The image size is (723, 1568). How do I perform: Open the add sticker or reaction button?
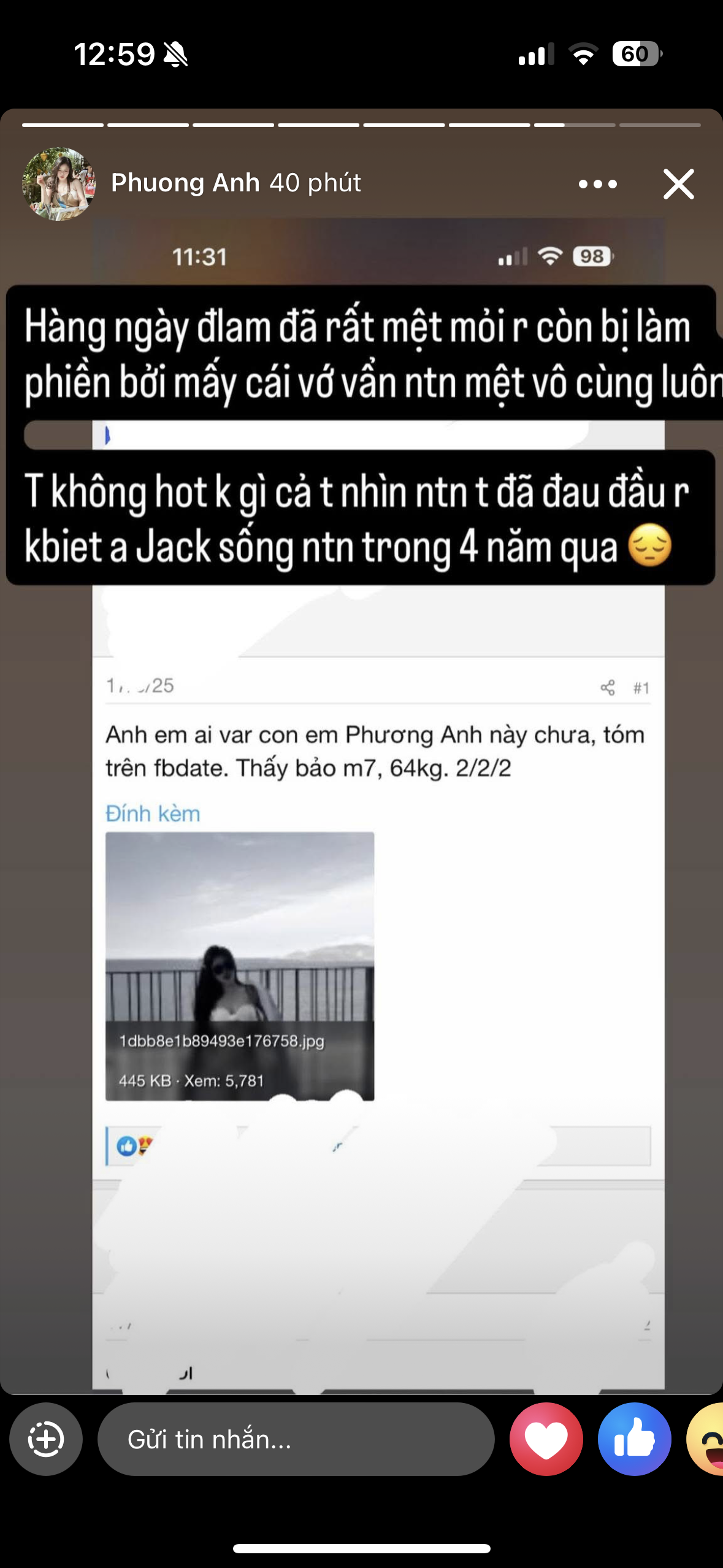[46, 1439]
